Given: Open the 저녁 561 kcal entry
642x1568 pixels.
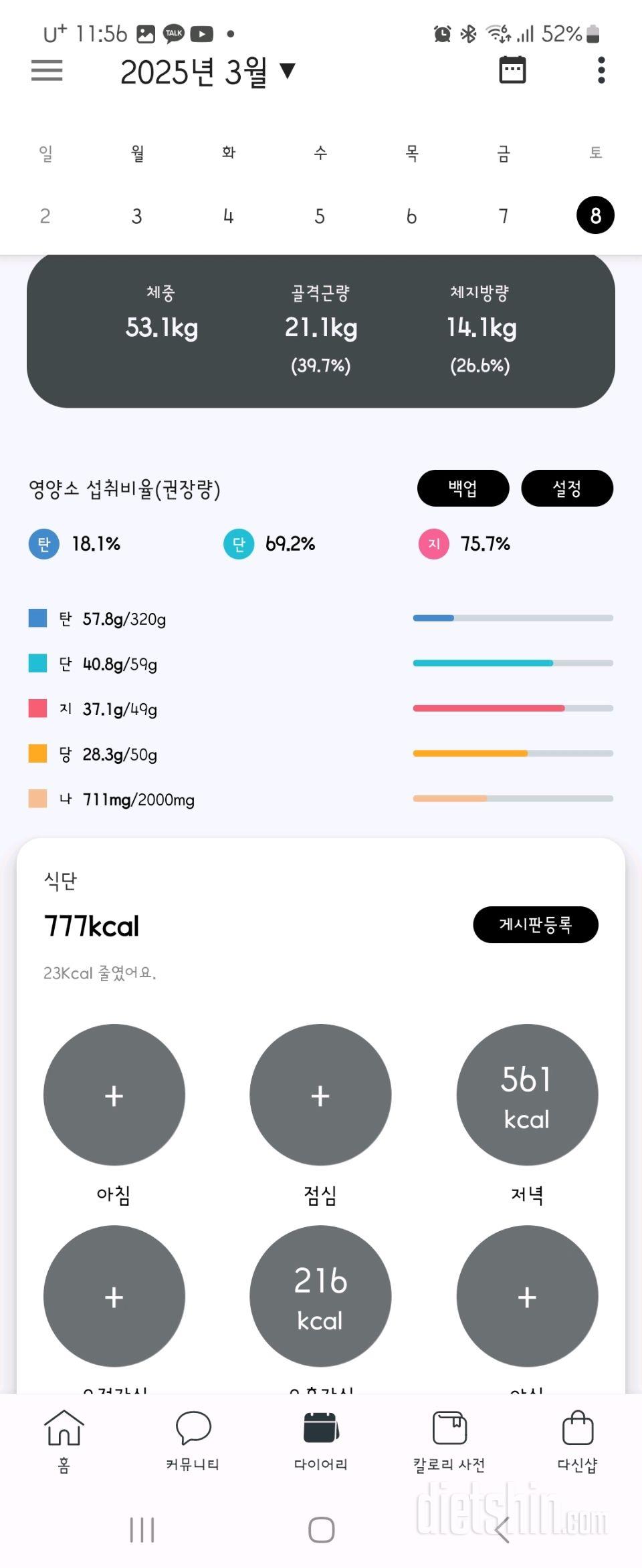Looking at the screenshot, I should click(x=527, y=1095).
